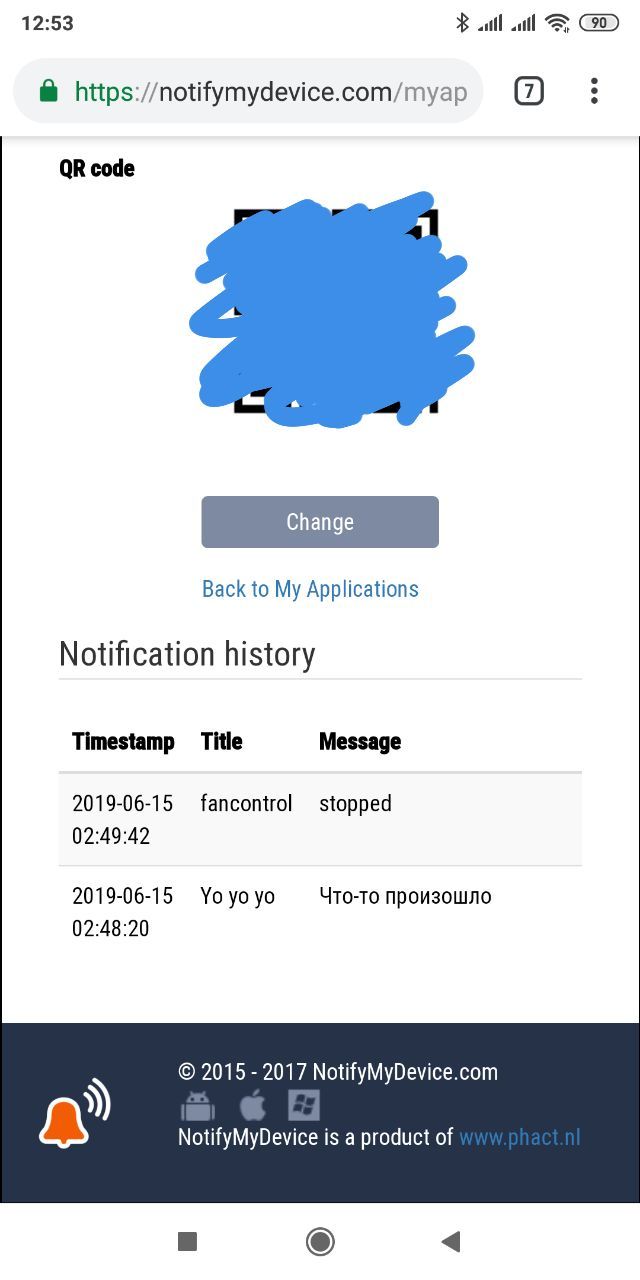The width and height of the screenshot is (640, 1280).
Task: Open the tab switcher showing 7 tabs
Action: click(x=529, y=92)
